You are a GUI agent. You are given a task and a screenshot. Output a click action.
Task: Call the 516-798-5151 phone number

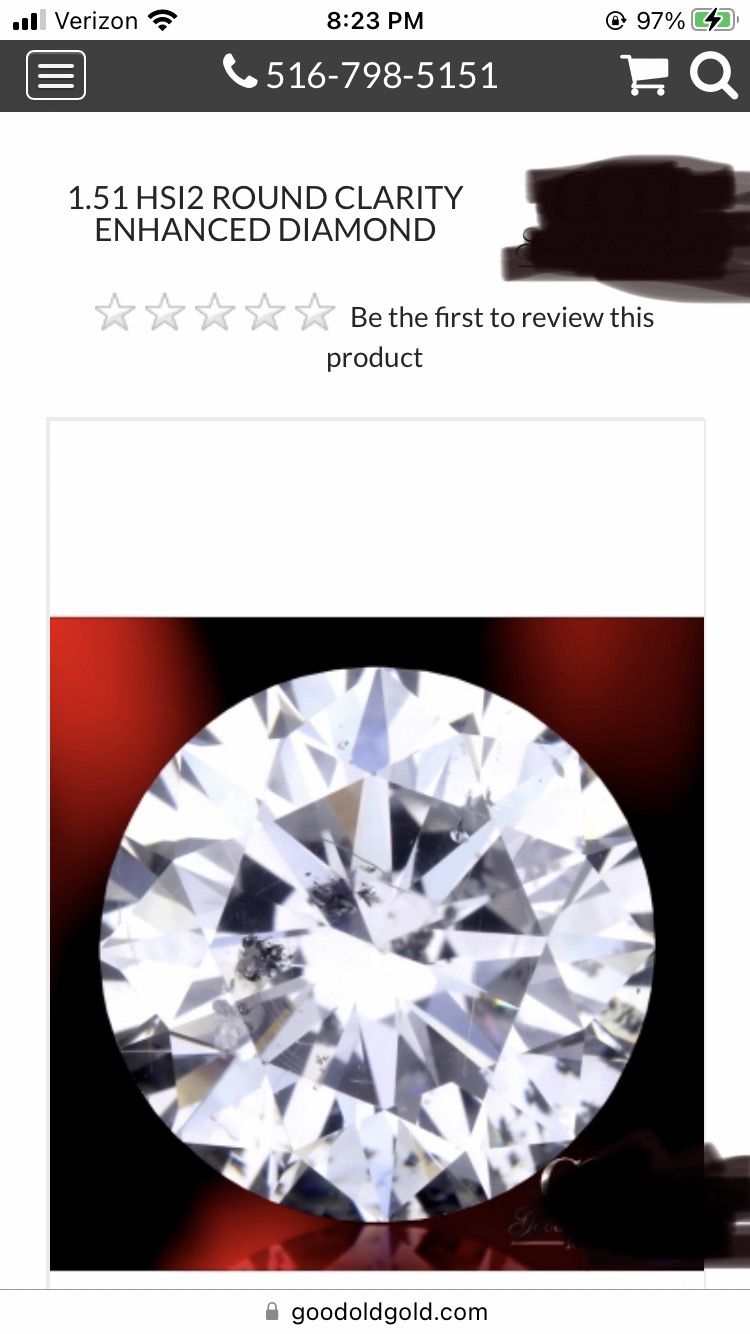pyautogui.click(x=361, y=76)
